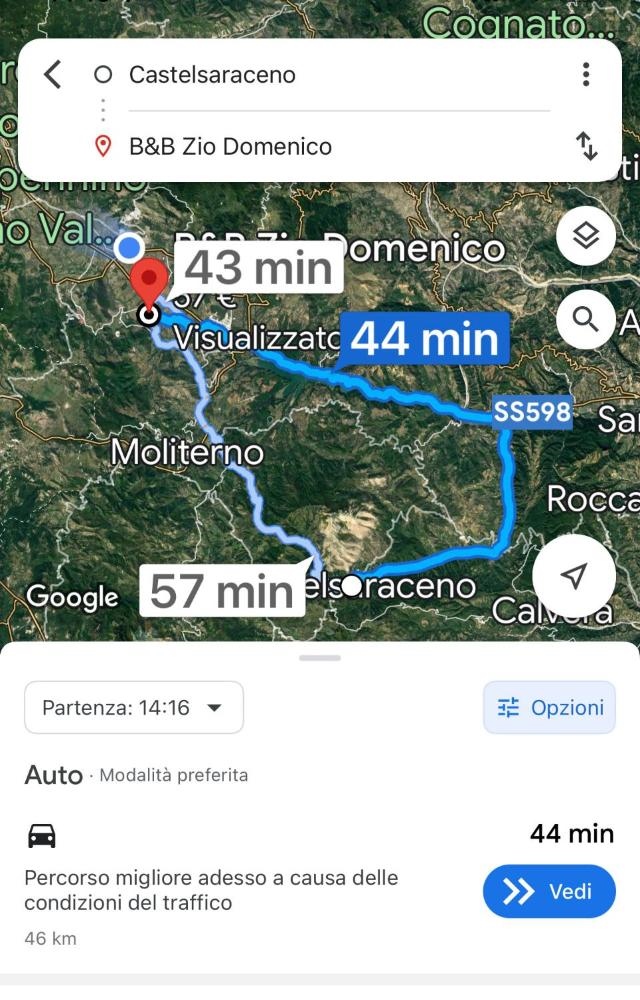
Task: Select the 43 min alternative route
Action: coord(258,268)
